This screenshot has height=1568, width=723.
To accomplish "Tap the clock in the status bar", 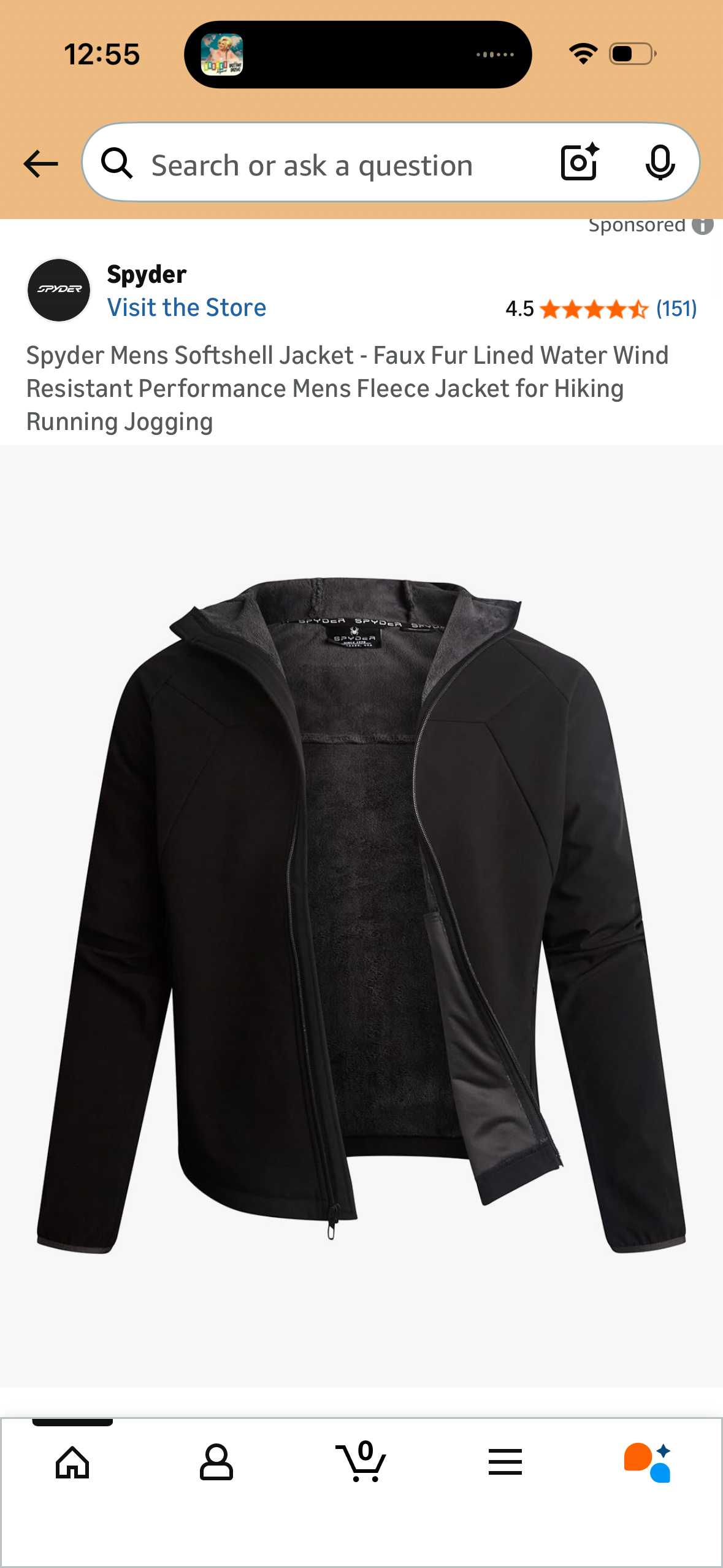I will click(x=103, y=54).
